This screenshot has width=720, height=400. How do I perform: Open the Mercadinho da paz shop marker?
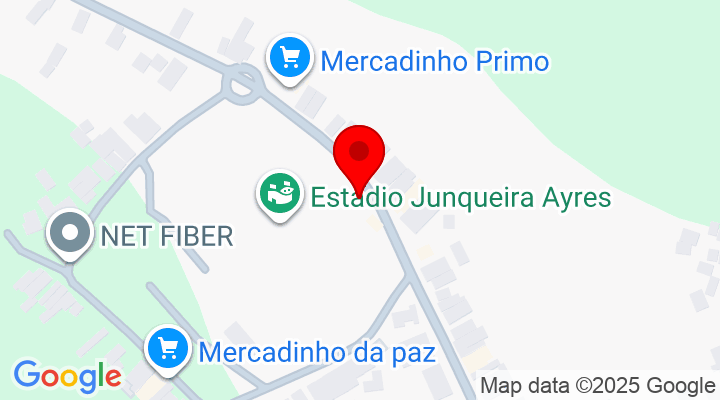point(167,350)
